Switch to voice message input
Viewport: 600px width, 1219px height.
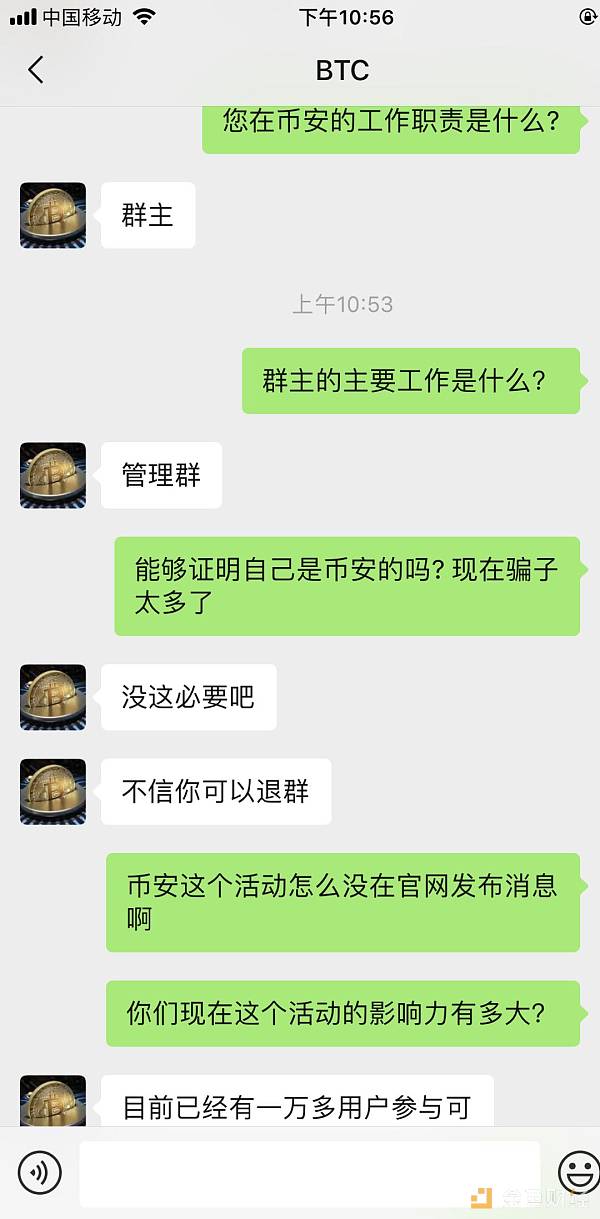(x=40, y=1172)
